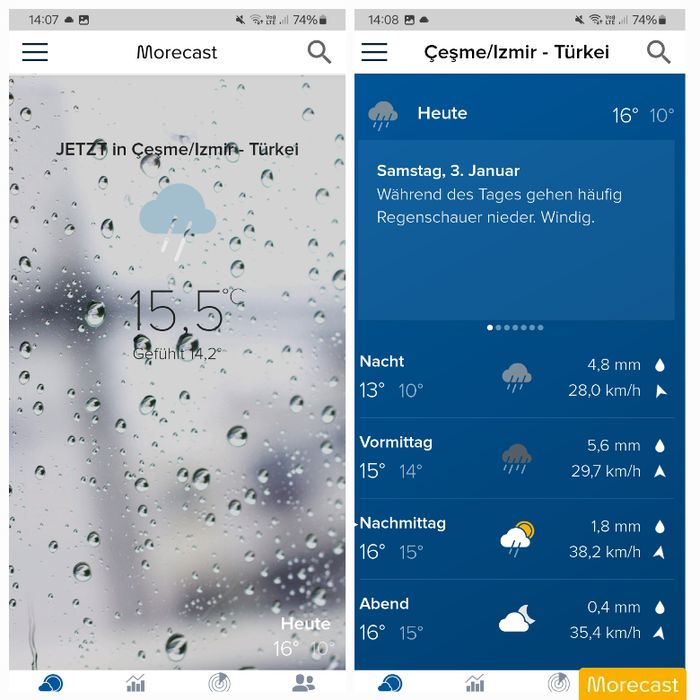Switch to the radar tab under the rainy background
The height and width of the screenshot is (700, 700).
pos(220,683)
